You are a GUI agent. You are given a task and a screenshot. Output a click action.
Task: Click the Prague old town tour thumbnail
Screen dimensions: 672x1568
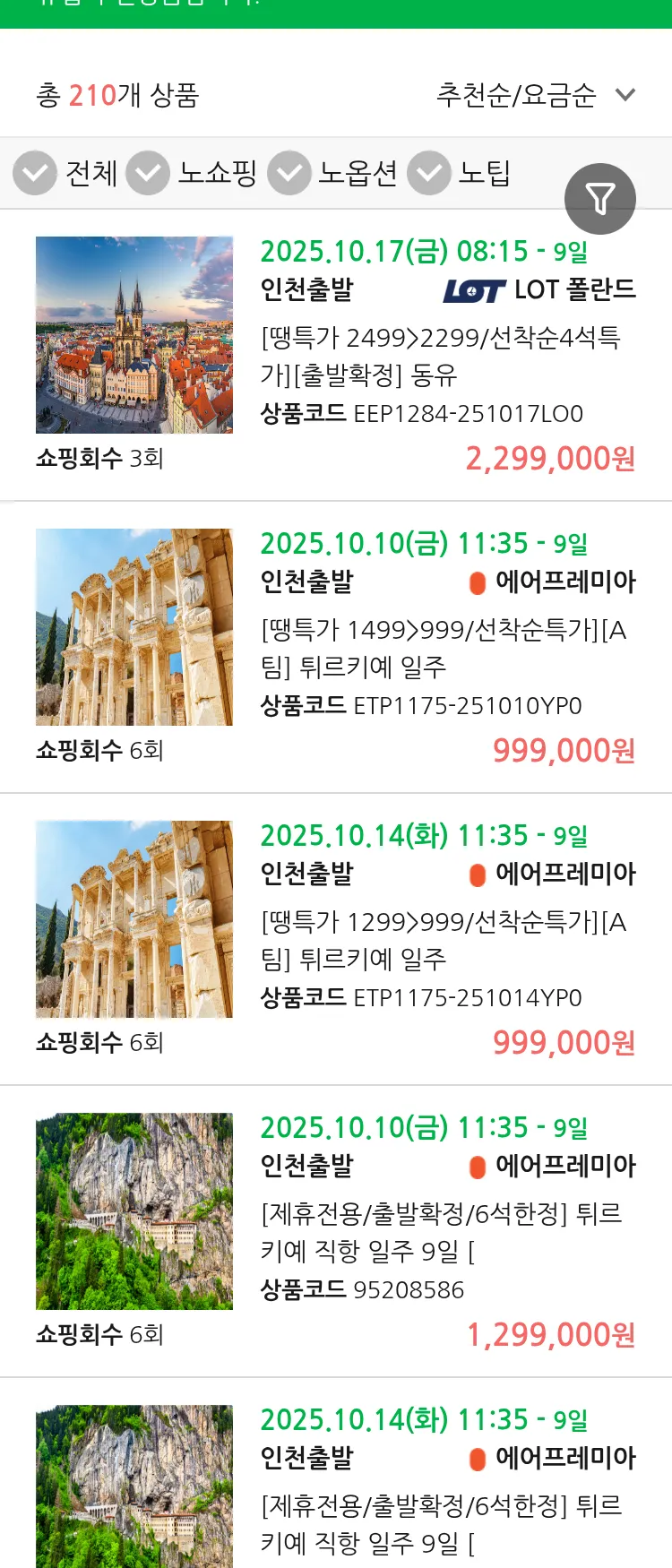(134, 334)
